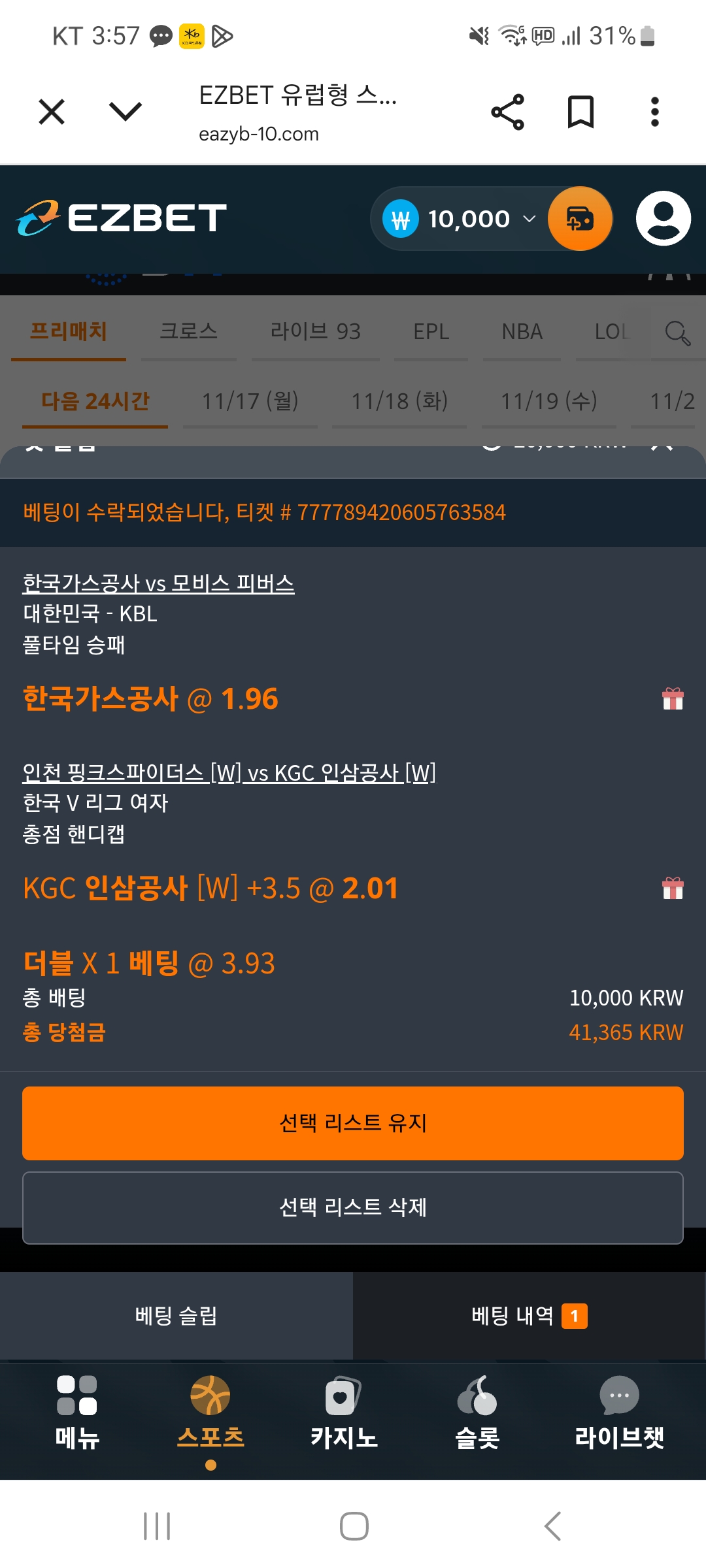Viewport: 706px width, 1568px height.
Task: Open the 인천 핑크스파이더스 vs KGC 인삼공사 match link
Action: (229, 773)
